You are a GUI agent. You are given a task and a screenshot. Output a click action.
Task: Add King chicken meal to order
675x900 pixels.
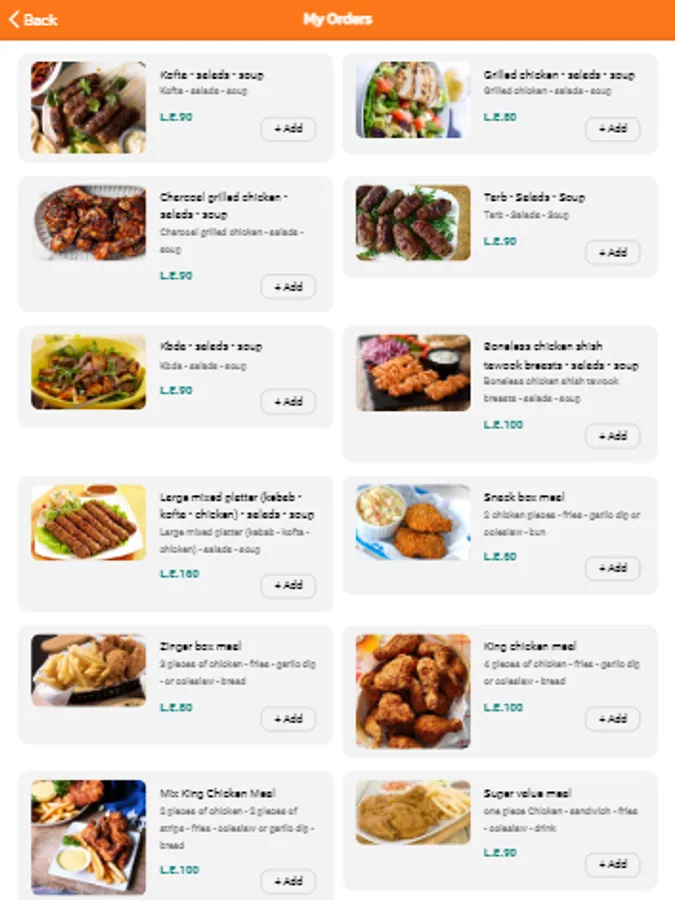612,719
